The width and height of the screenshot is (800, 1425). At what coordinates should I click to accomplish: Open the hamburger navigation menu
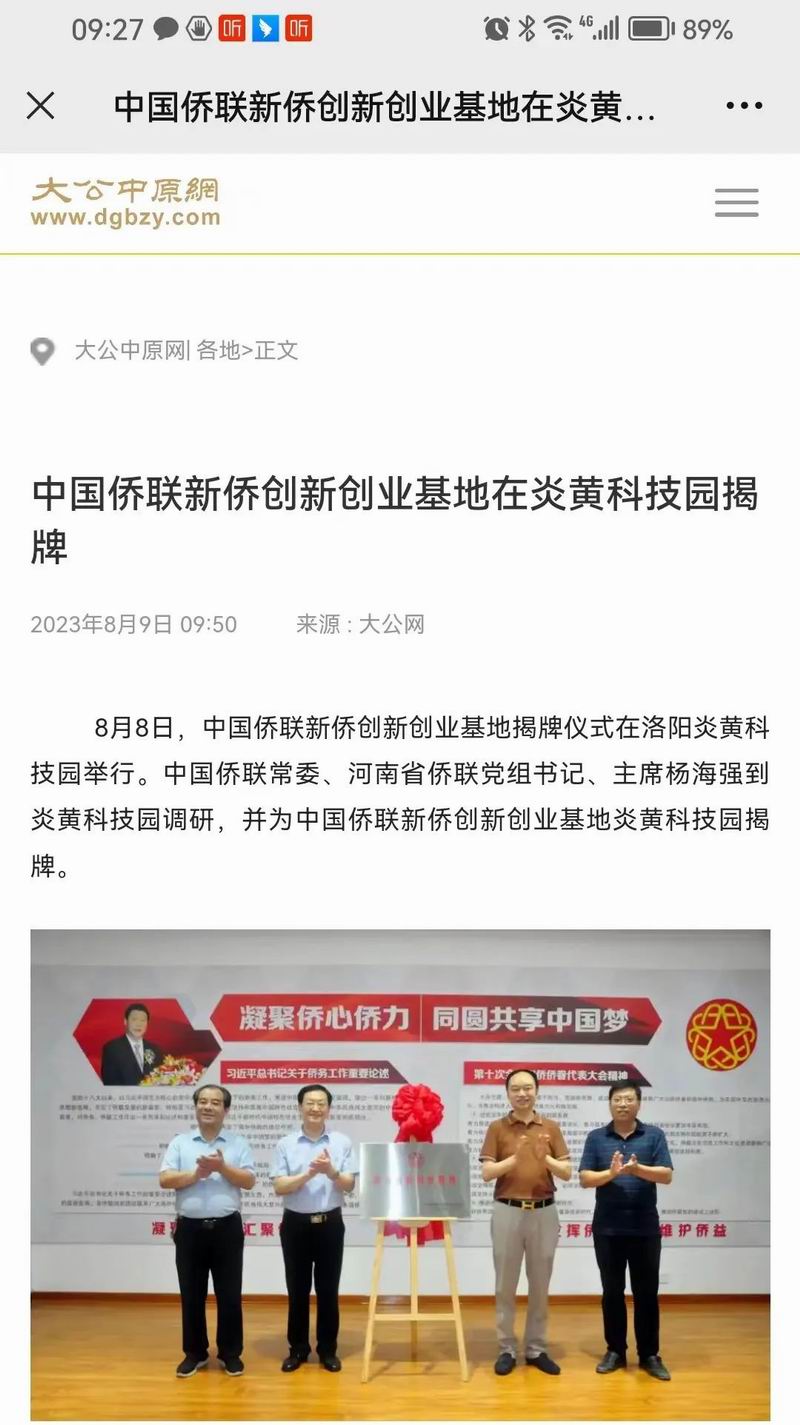(x=737, y=203)
